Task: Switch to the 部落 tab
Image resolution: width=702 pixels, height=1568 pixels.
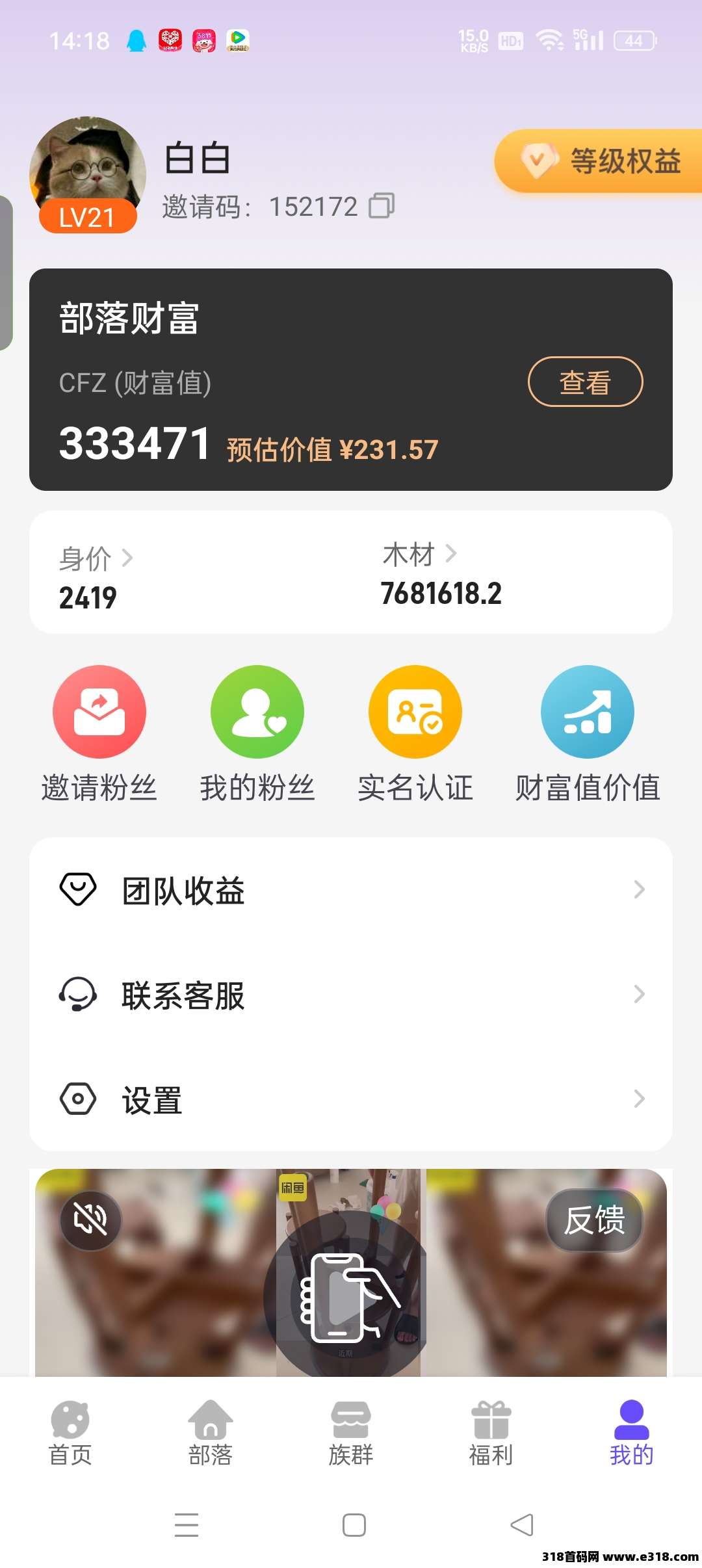Action: click(x=211, y=1433)
